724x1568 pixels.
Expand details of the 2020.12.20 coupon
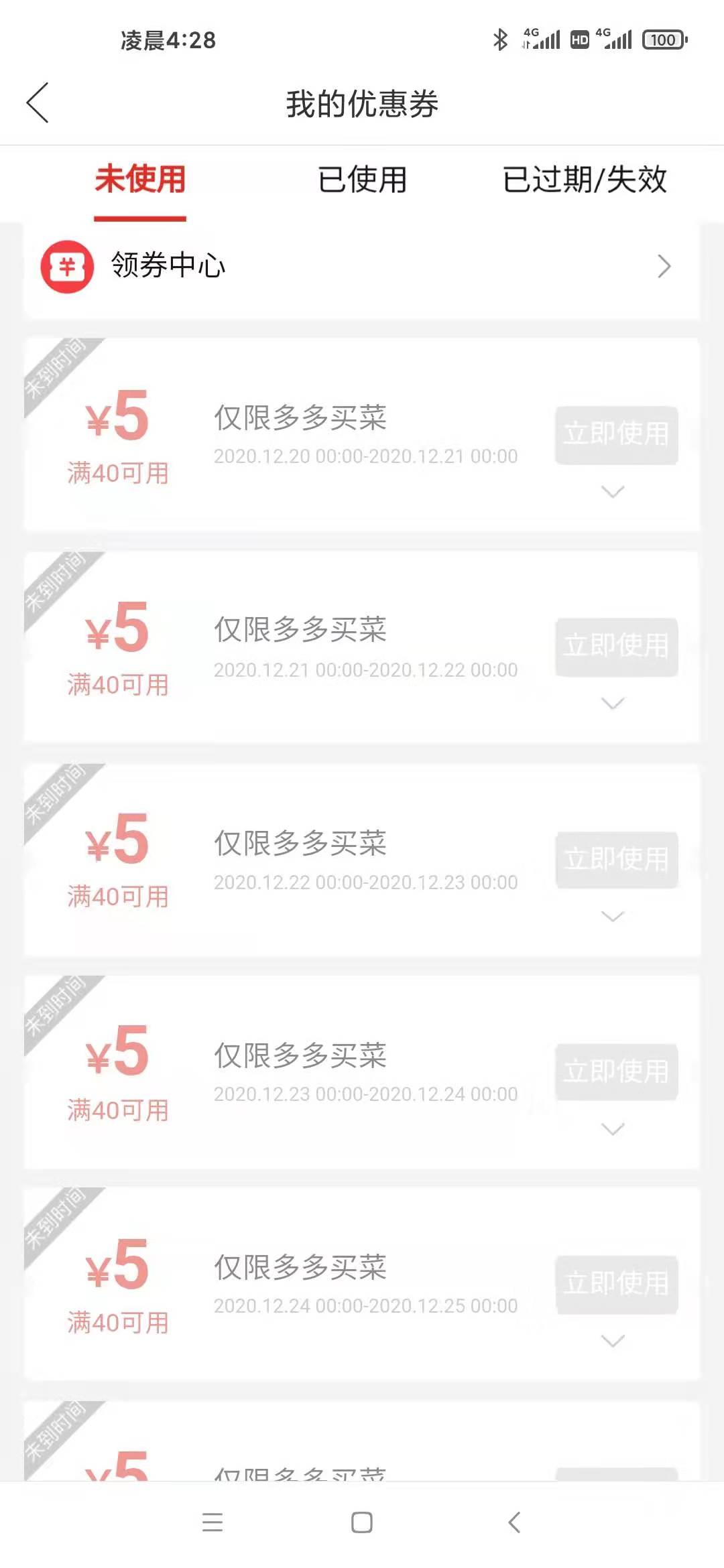point(613,492)
